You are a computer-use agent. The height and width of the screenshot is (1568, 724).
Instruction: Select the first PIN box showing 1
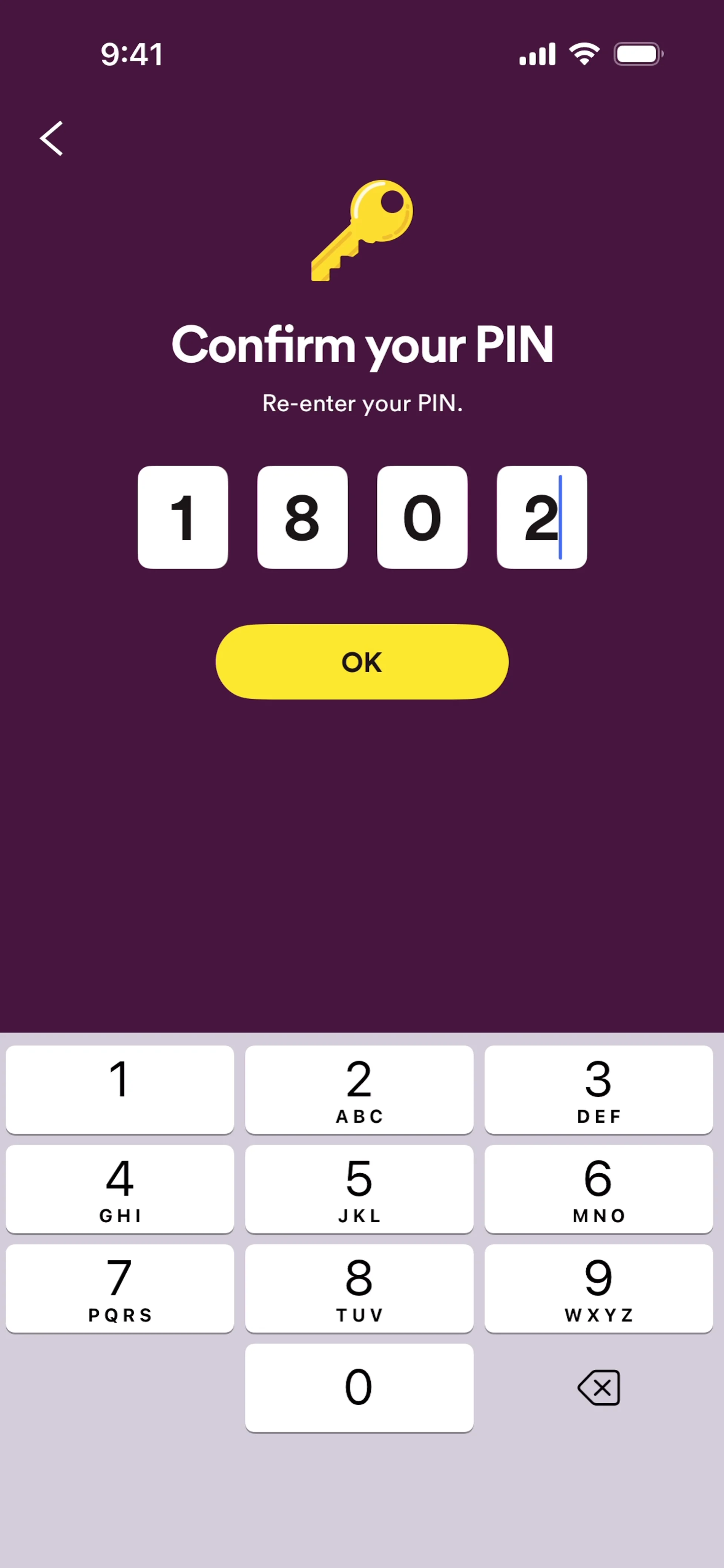pos(183,517)
